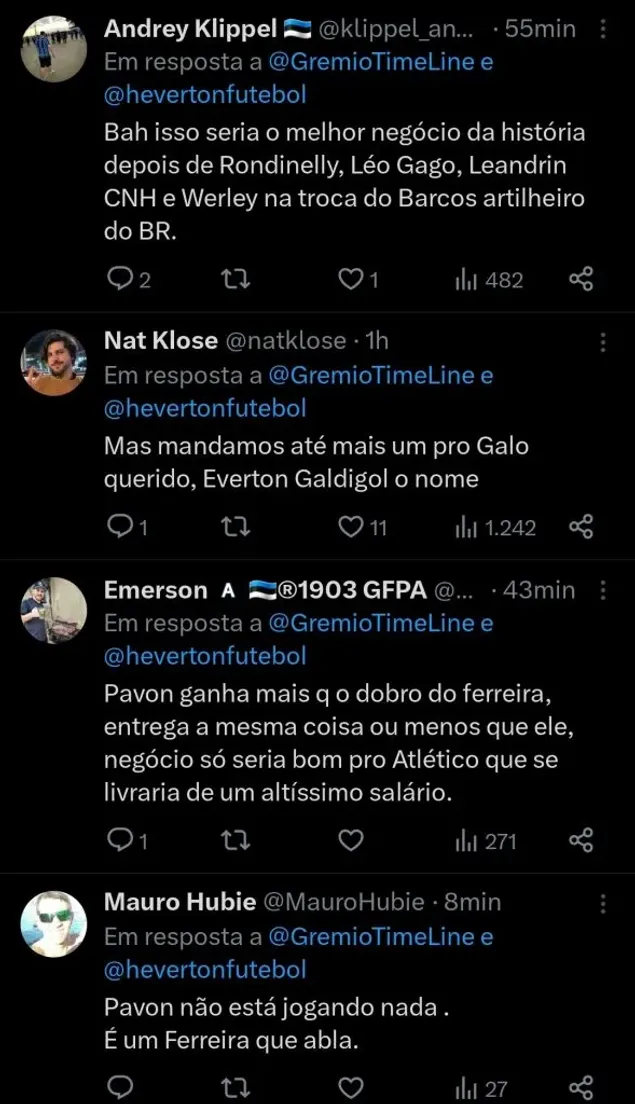Open overflow menu on Mauro Hubie's tweet

602,904
